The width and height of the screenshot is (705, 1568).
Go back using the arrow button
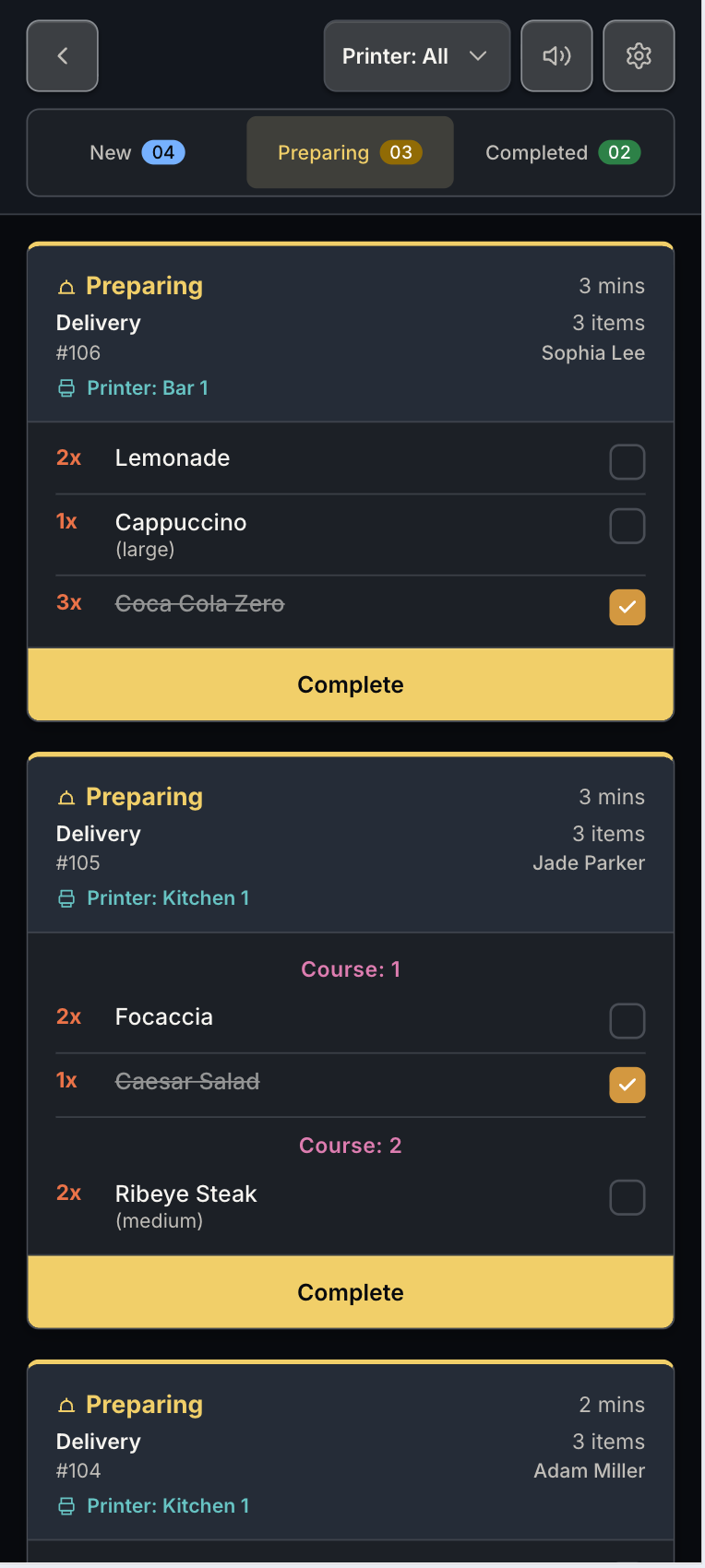pyautogui.click(x=63, y=56)
